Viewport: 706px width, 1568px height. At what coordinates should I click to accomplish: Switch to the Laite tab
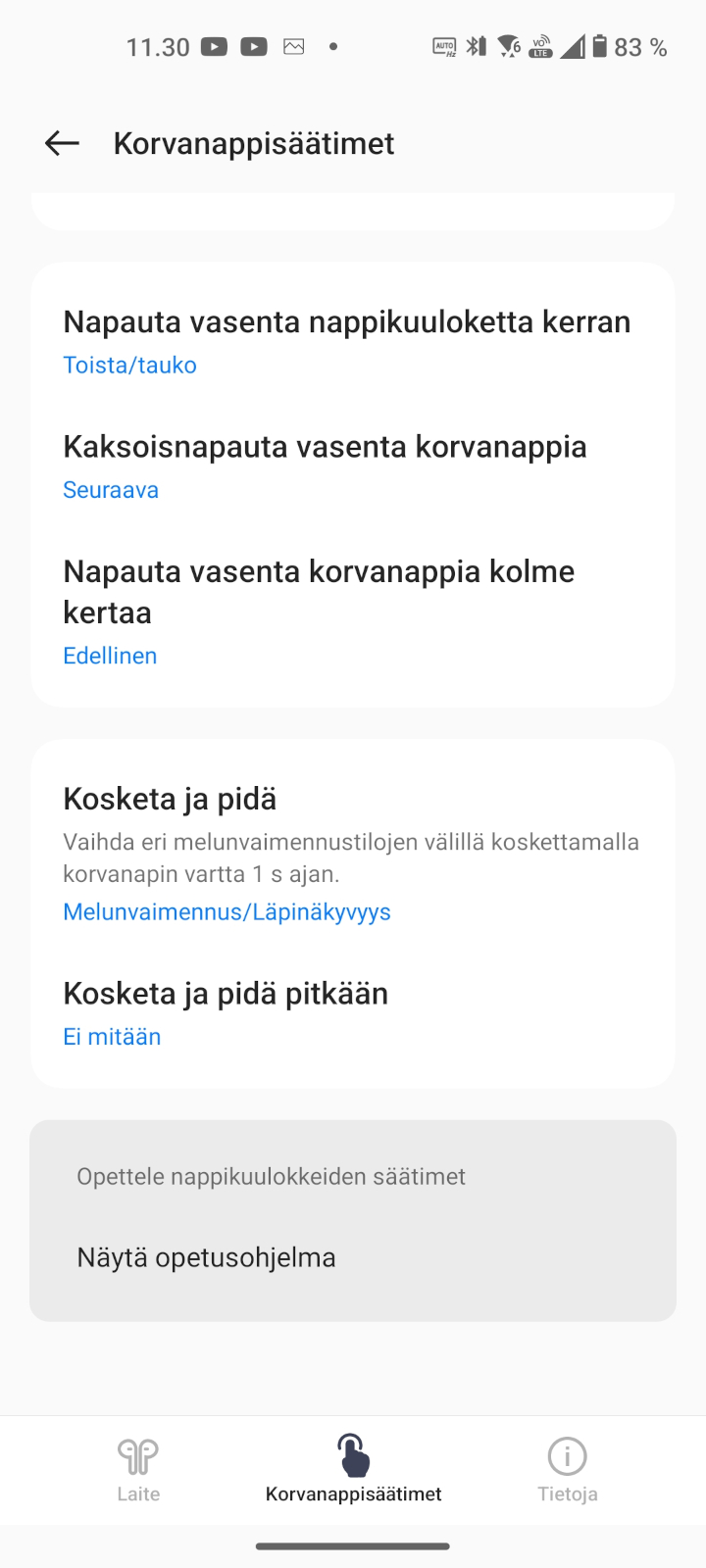click(x=138, y=1469)
